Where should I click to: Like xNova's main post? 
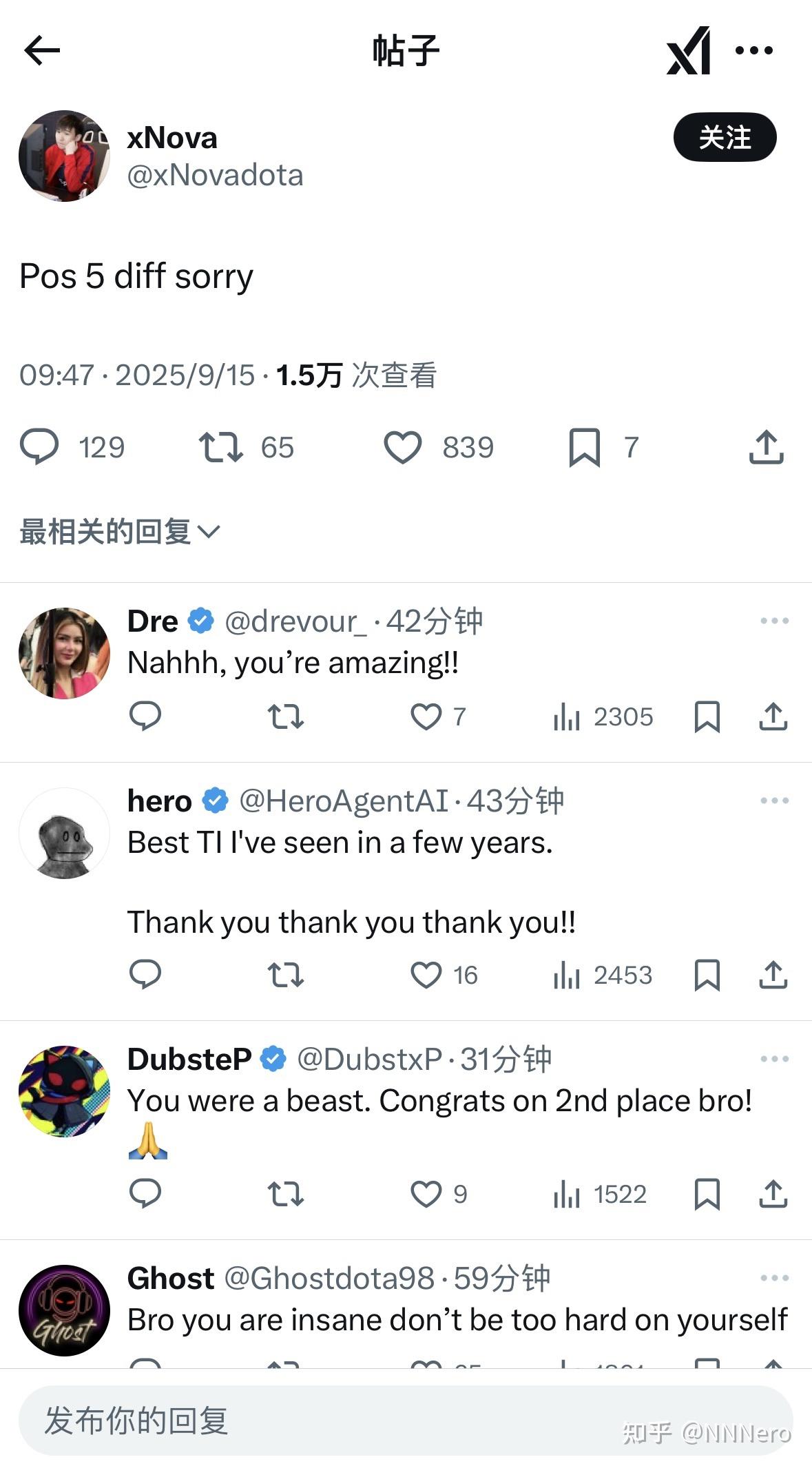pyautogui.click(x=403, y=447)
